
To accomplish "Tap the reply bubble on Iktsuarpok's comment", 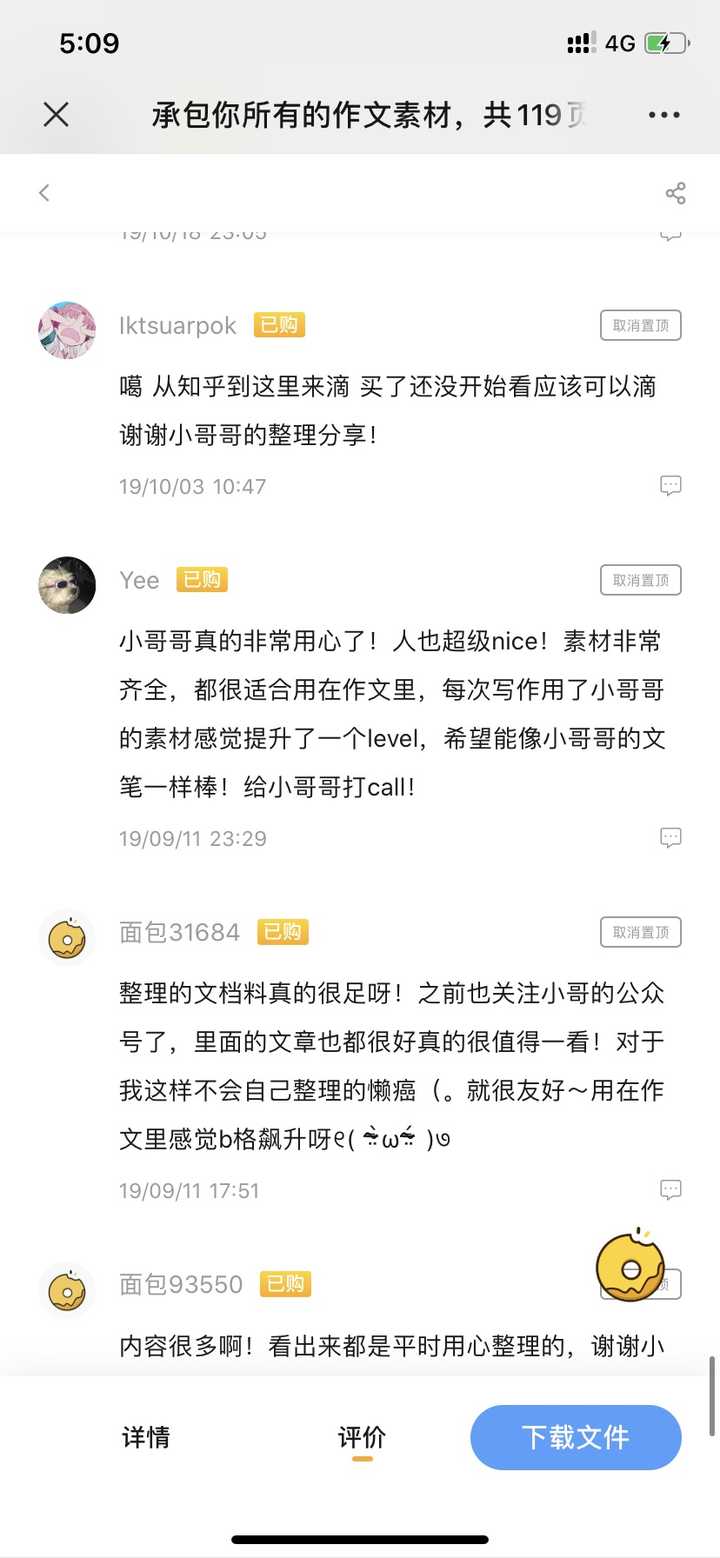I will [671, 486].
